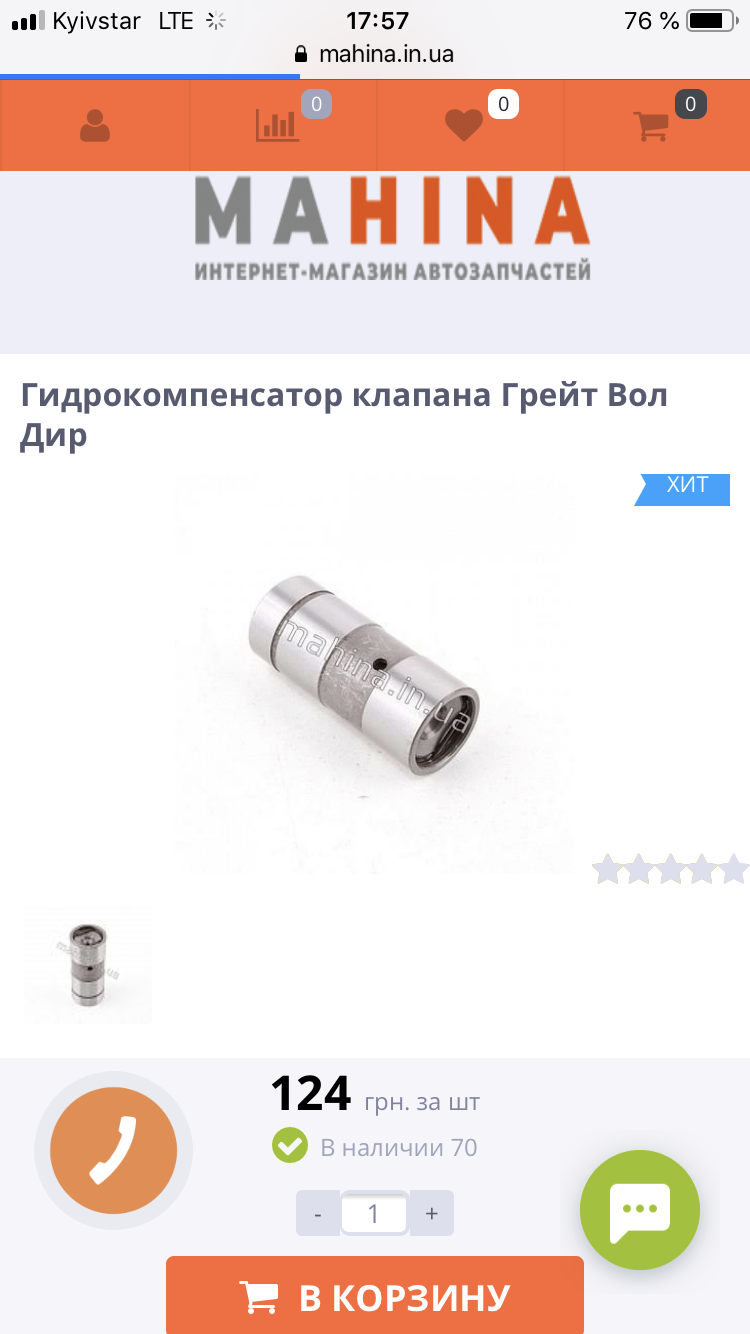Viewport: 750px width, 1334px height.
Task: Increase quantity with the plus button
Action: coord(432,1213)
